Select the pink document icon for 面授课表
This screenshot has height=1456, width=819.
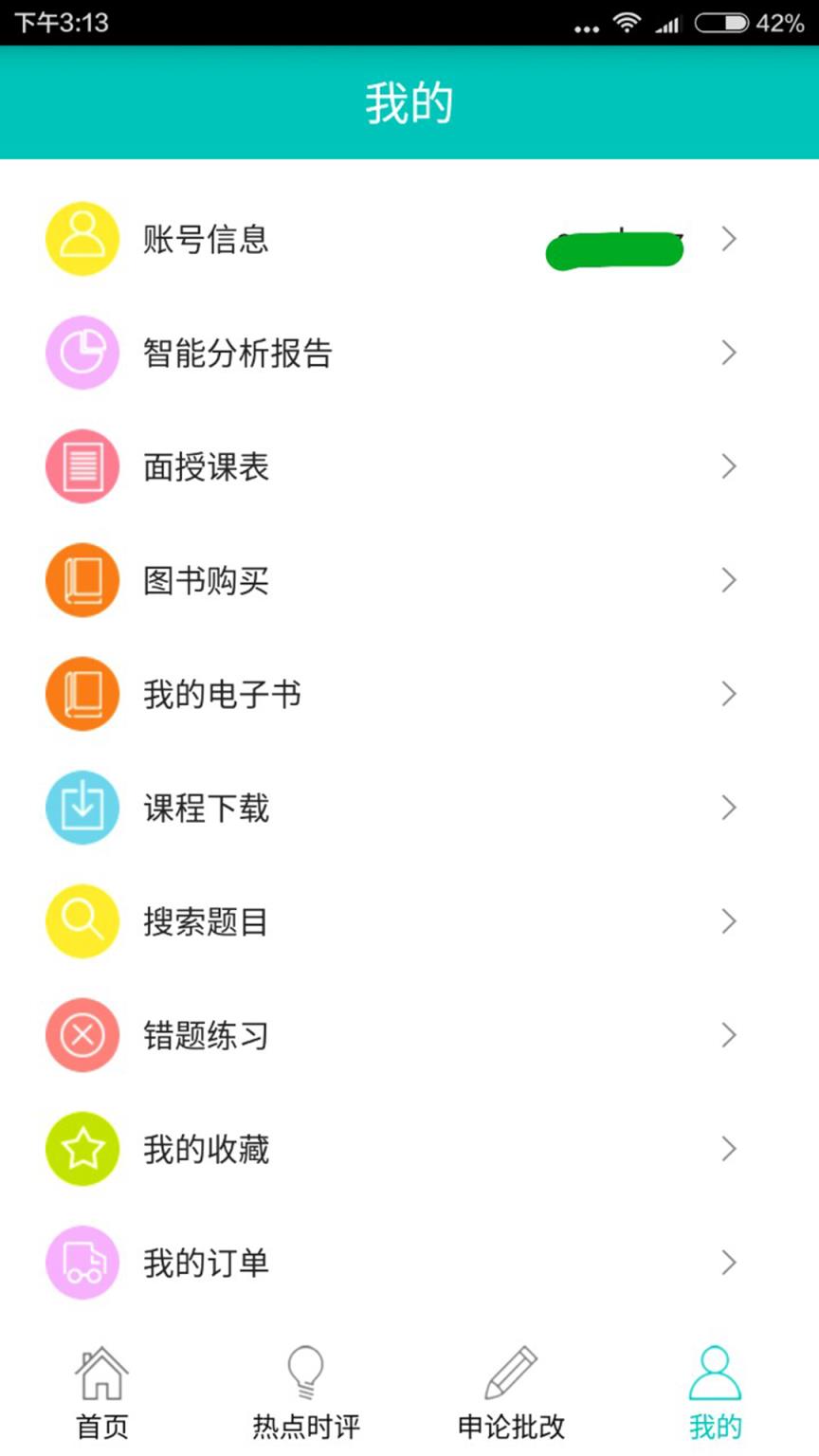coord(82,466)
